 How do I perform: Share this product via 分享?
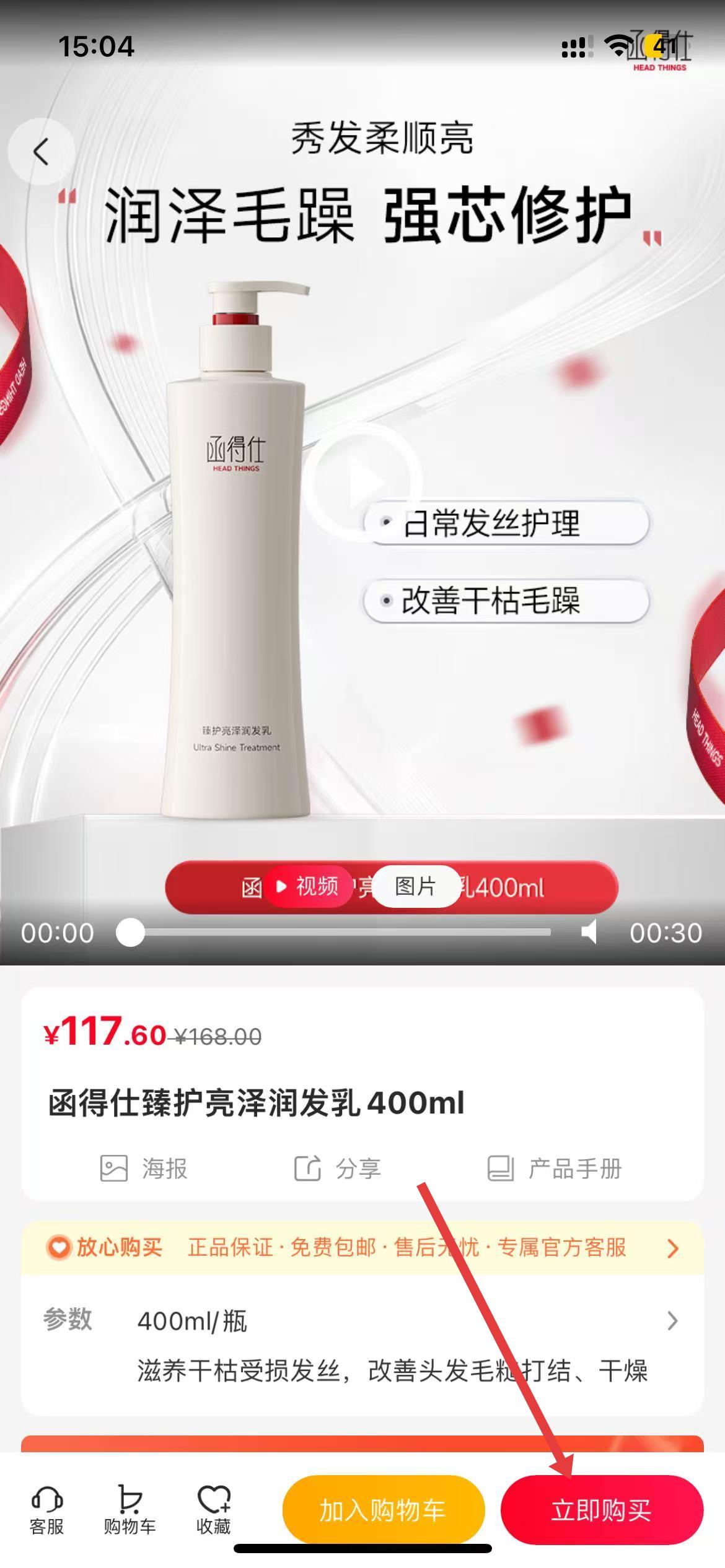pyautogui.click(x=338, y=1169)
